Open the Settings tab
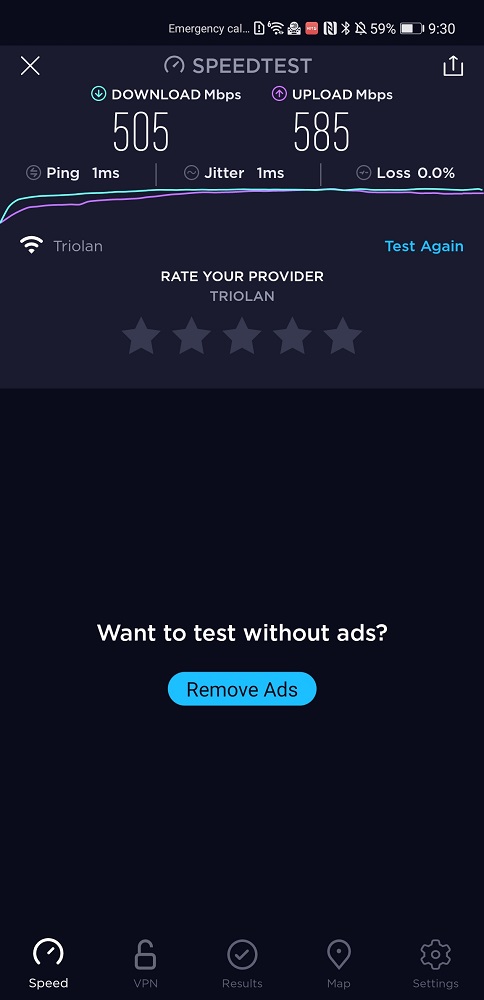Viewport: 484px width, 1000px height. click(436, 963)
